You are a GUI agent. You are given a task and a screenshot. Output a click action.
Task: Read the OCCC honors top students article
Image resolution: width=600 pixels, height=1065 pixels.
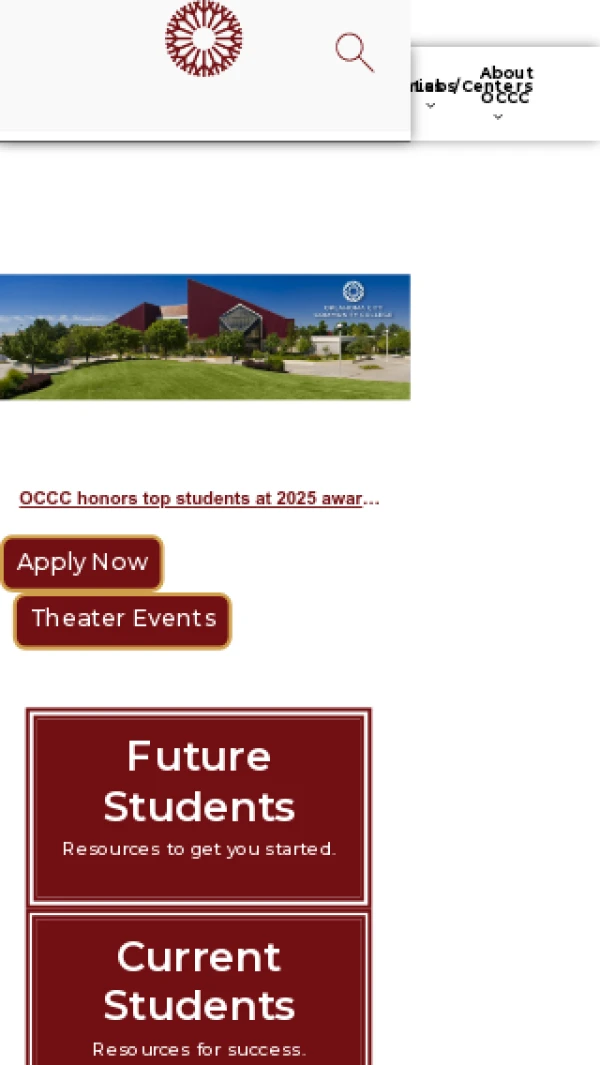[x=199, y=498]
